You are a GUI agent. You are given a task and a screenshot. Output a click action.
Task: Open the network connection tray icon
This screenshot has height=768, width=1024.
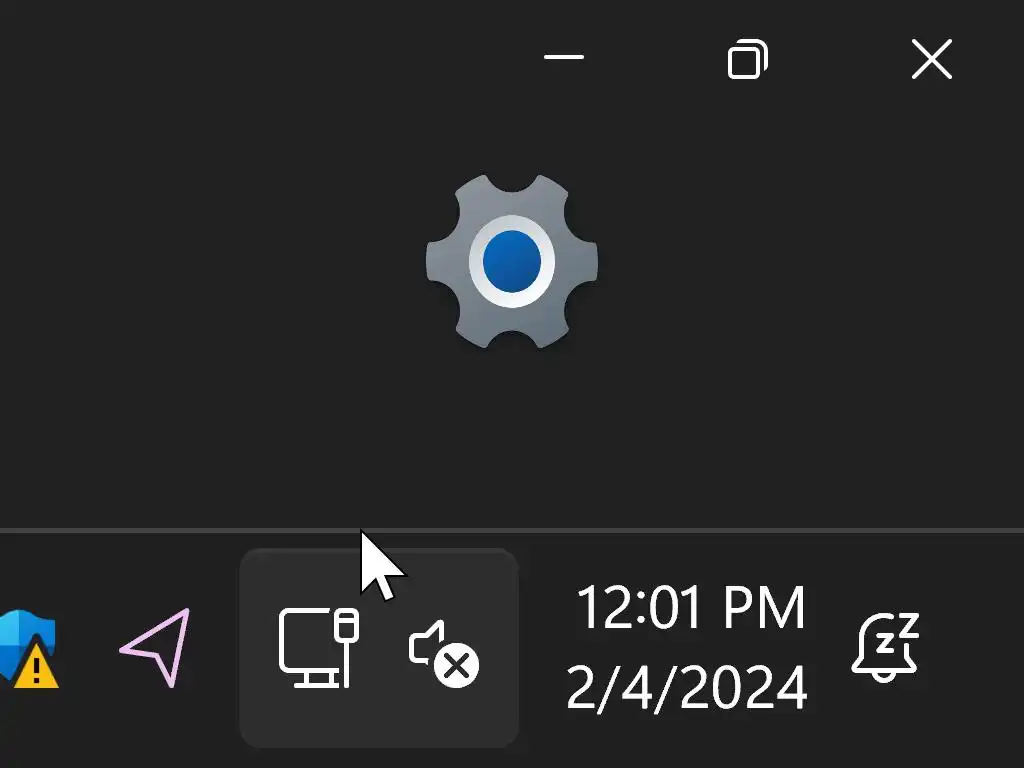click(x=318, y=648)
